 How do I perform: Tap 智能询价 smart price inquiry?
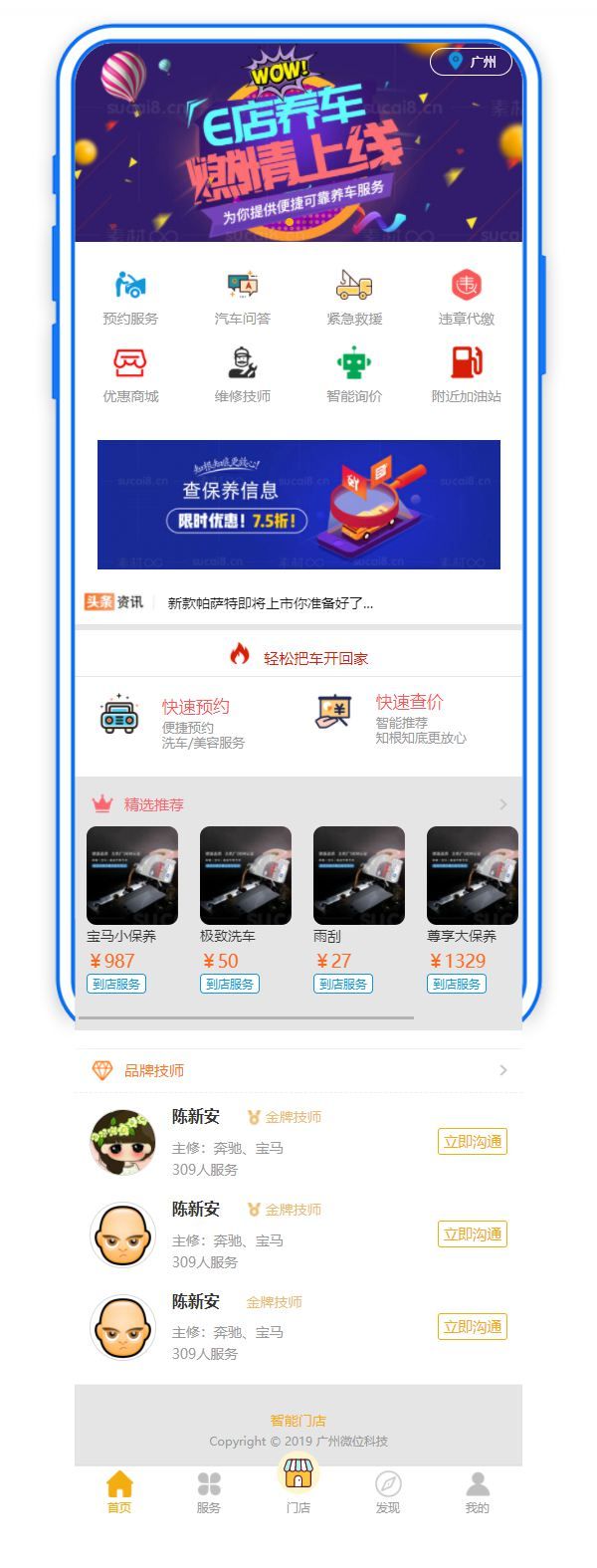tap(354, 374)
